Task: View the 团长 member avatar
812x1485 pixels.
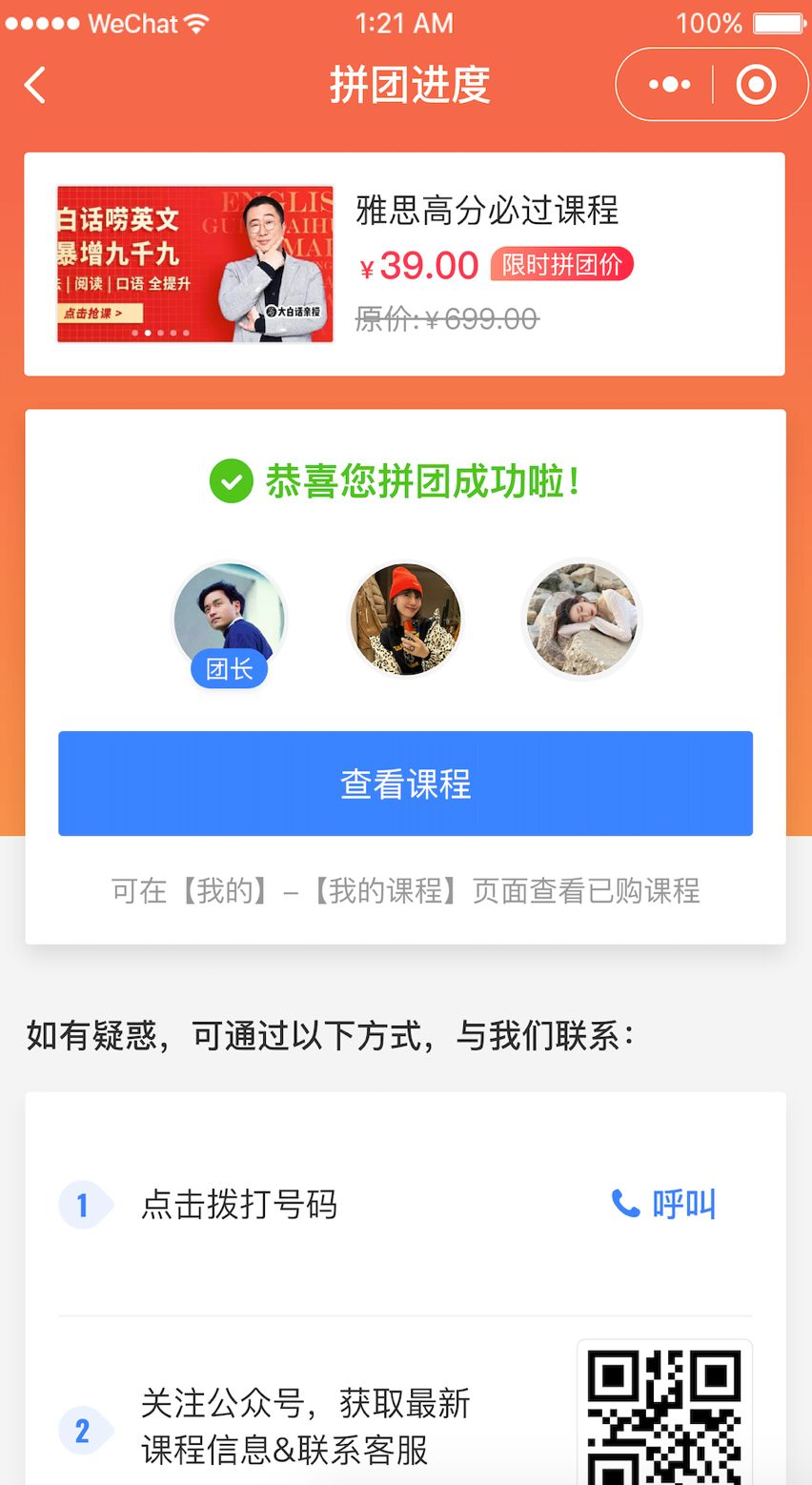Action: coord(230,620)
